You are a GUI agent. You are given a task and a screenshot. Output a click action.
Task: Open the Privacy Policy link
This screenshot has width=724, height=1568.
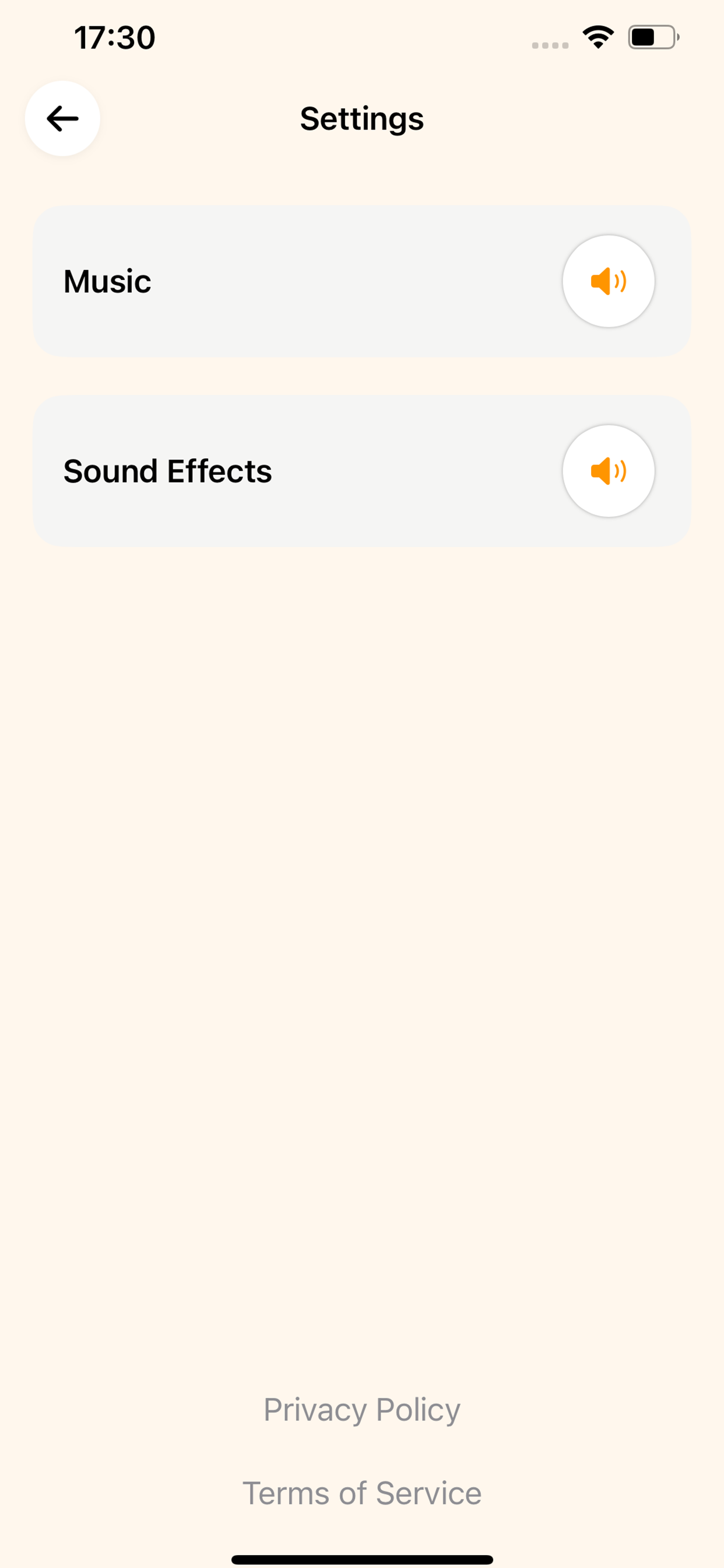pyautogui.click(x=361, y=1410)
